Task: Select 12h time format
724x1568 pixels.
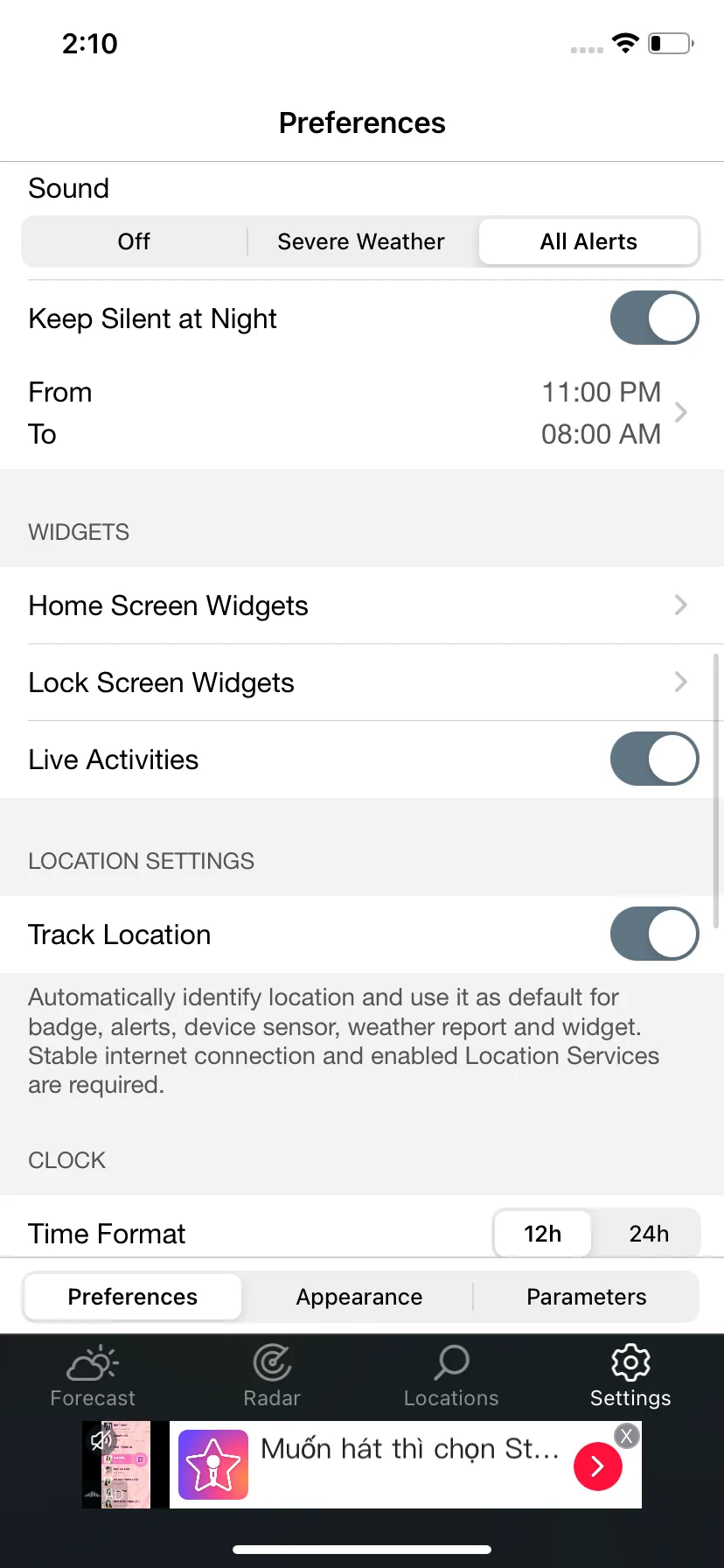Action: (542, 1234)
